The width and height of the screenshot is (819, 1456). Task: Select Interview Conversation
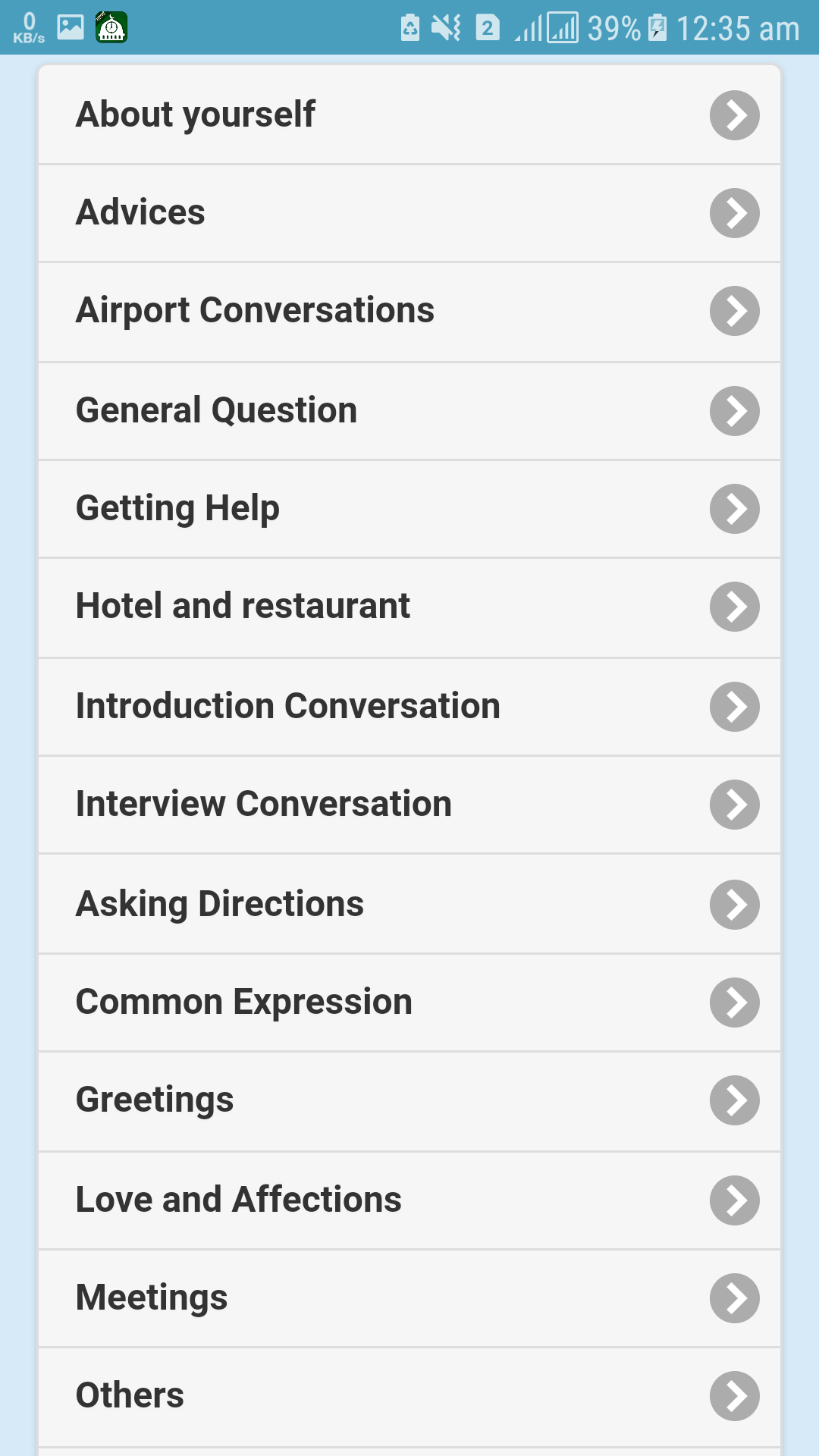tap(409, 805)
